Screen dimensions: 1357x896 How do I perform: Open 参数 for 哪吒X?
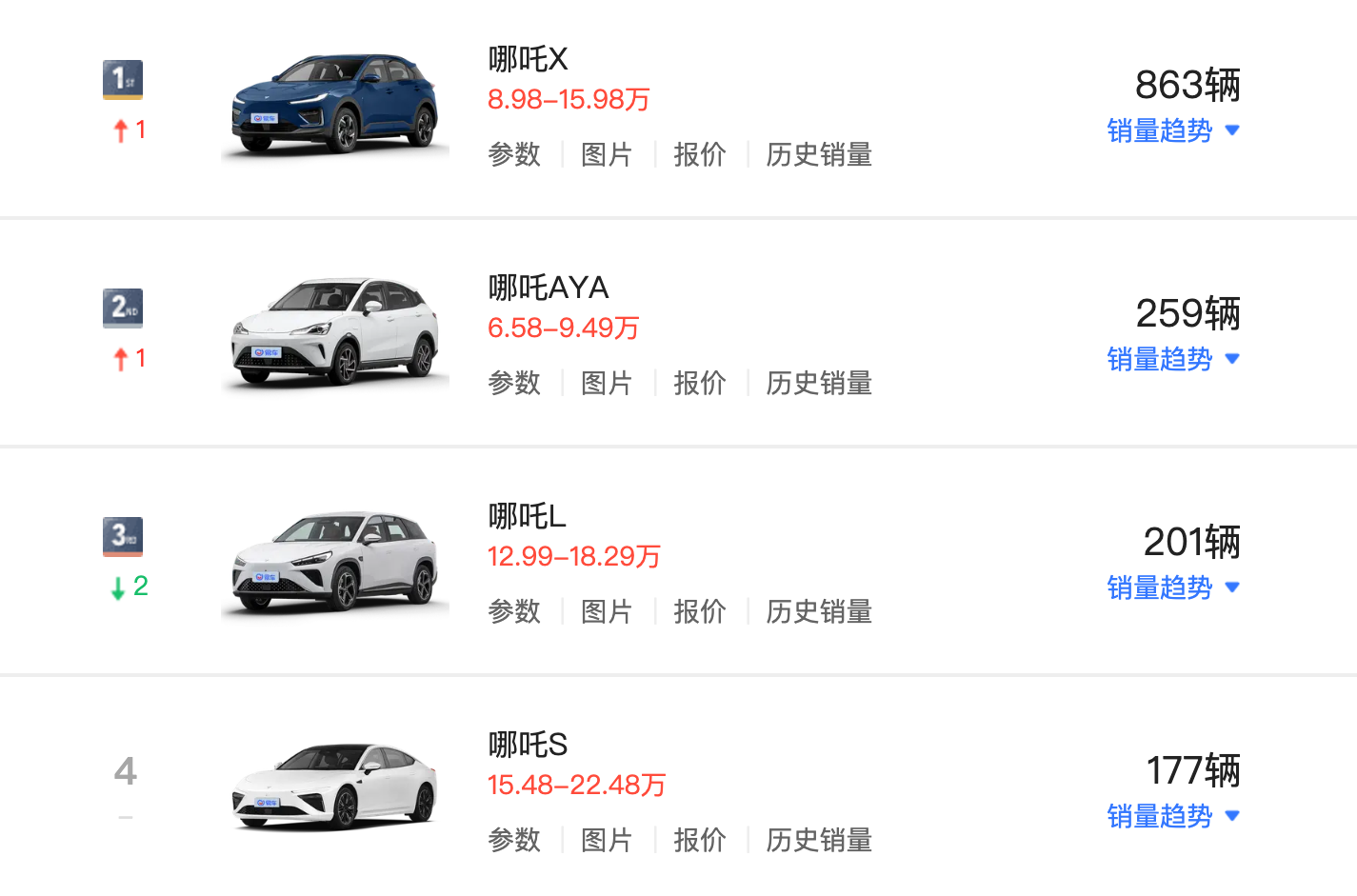tap(514, 154)
